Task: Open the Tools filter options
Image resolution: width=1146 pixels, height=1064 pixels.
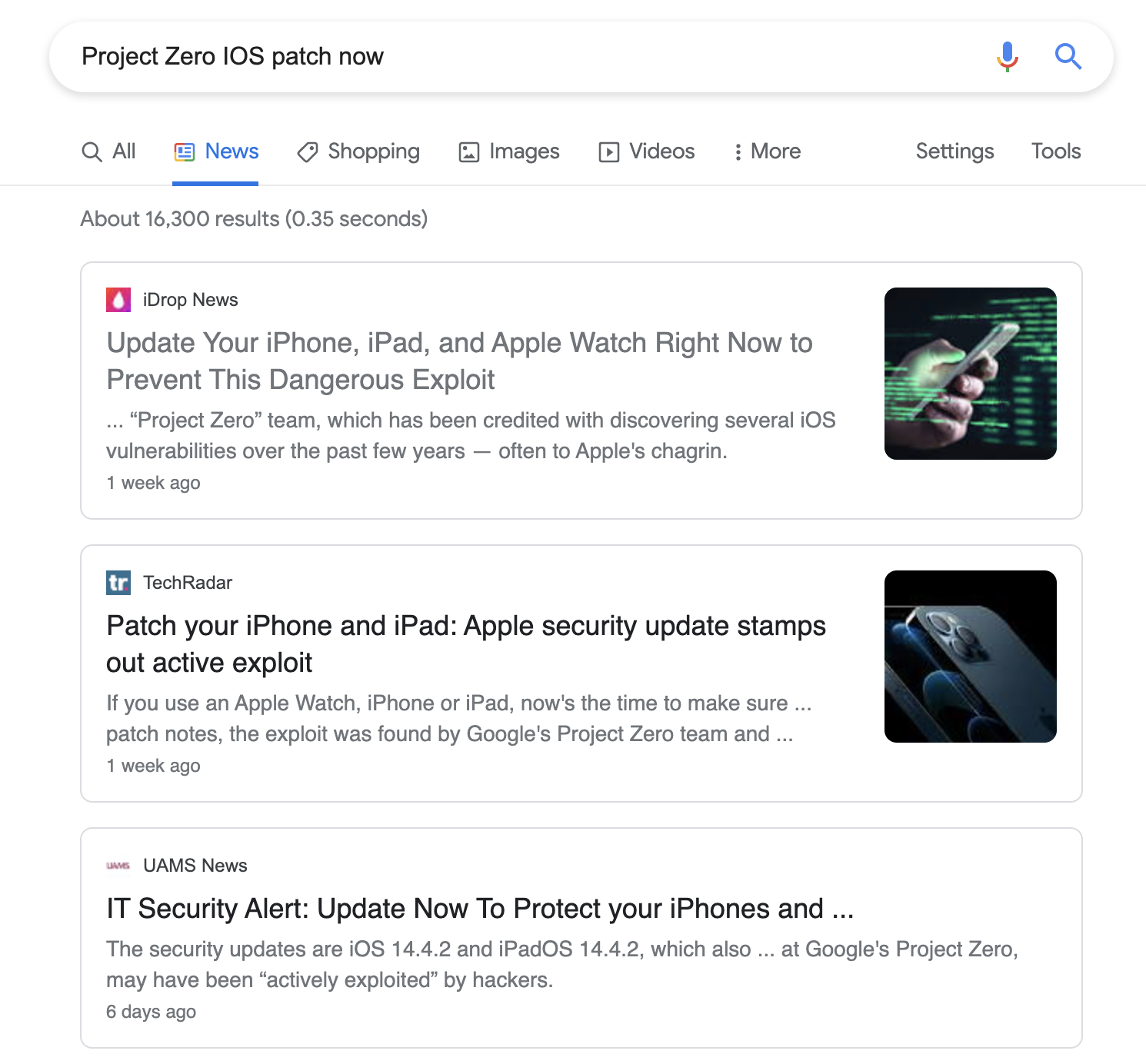Action: [x=1055, y=151]
